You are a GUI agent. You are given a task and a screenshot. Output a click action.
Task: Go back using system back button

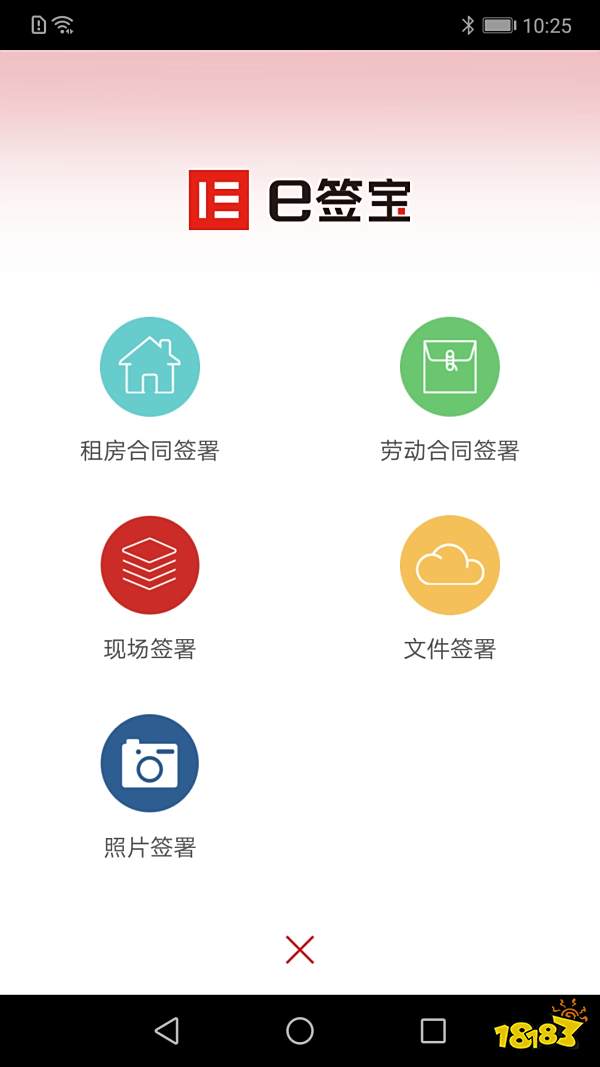click(x=167, y=1031)
